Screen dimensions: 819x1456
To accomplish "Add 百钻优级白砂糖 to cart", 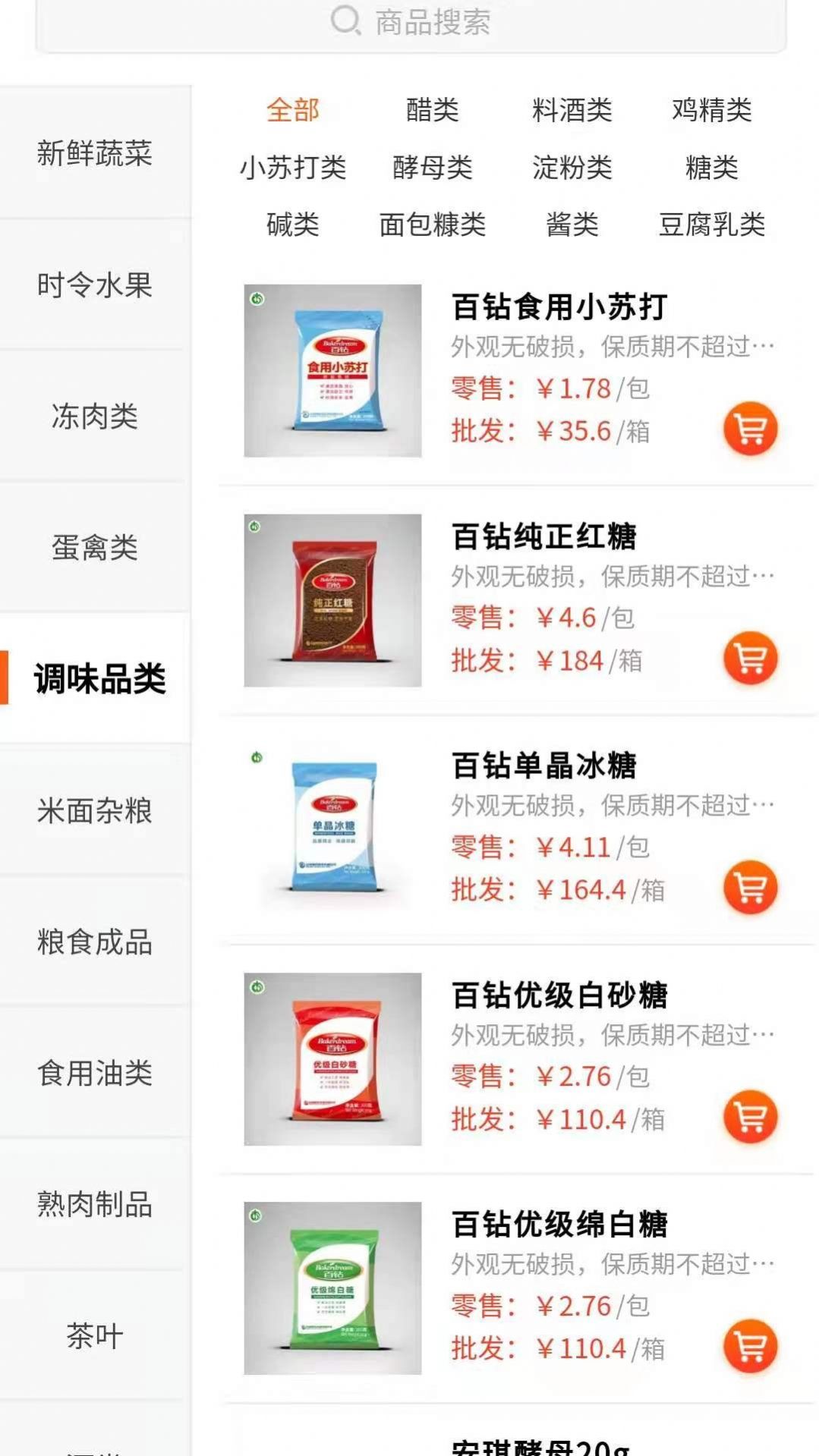I will click(x=750, y=1117).
